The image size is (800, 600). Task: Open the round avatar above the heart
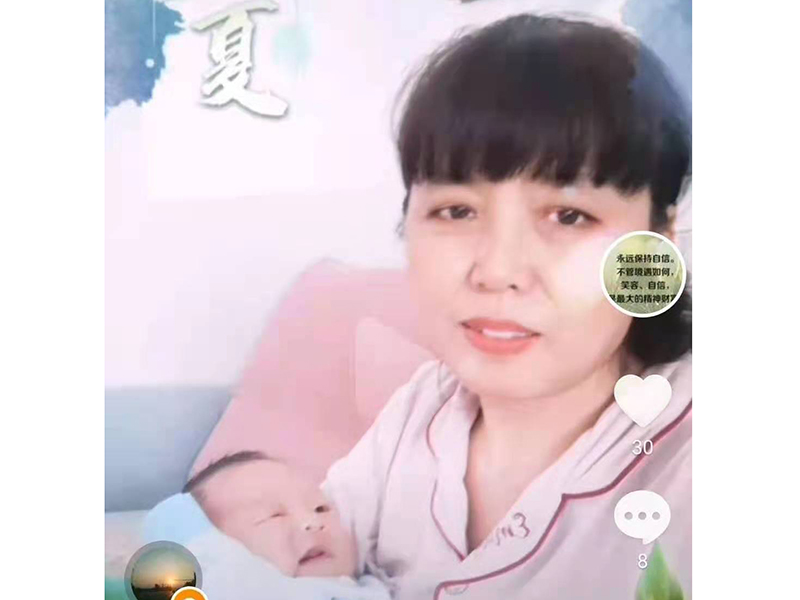pyautogui.click(x=643, y=274)
